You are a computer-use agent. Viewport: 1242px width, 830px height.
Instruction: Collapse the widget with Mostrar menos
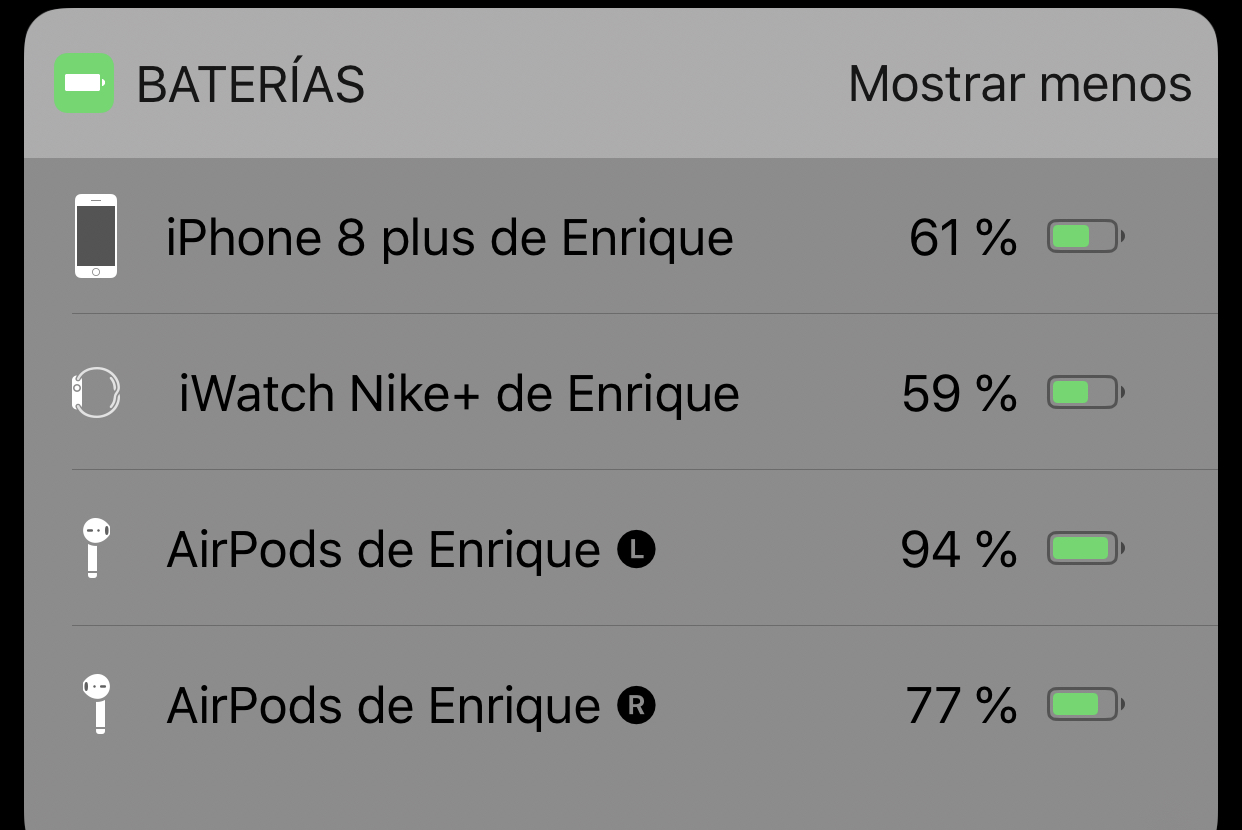click(1020, 84)
